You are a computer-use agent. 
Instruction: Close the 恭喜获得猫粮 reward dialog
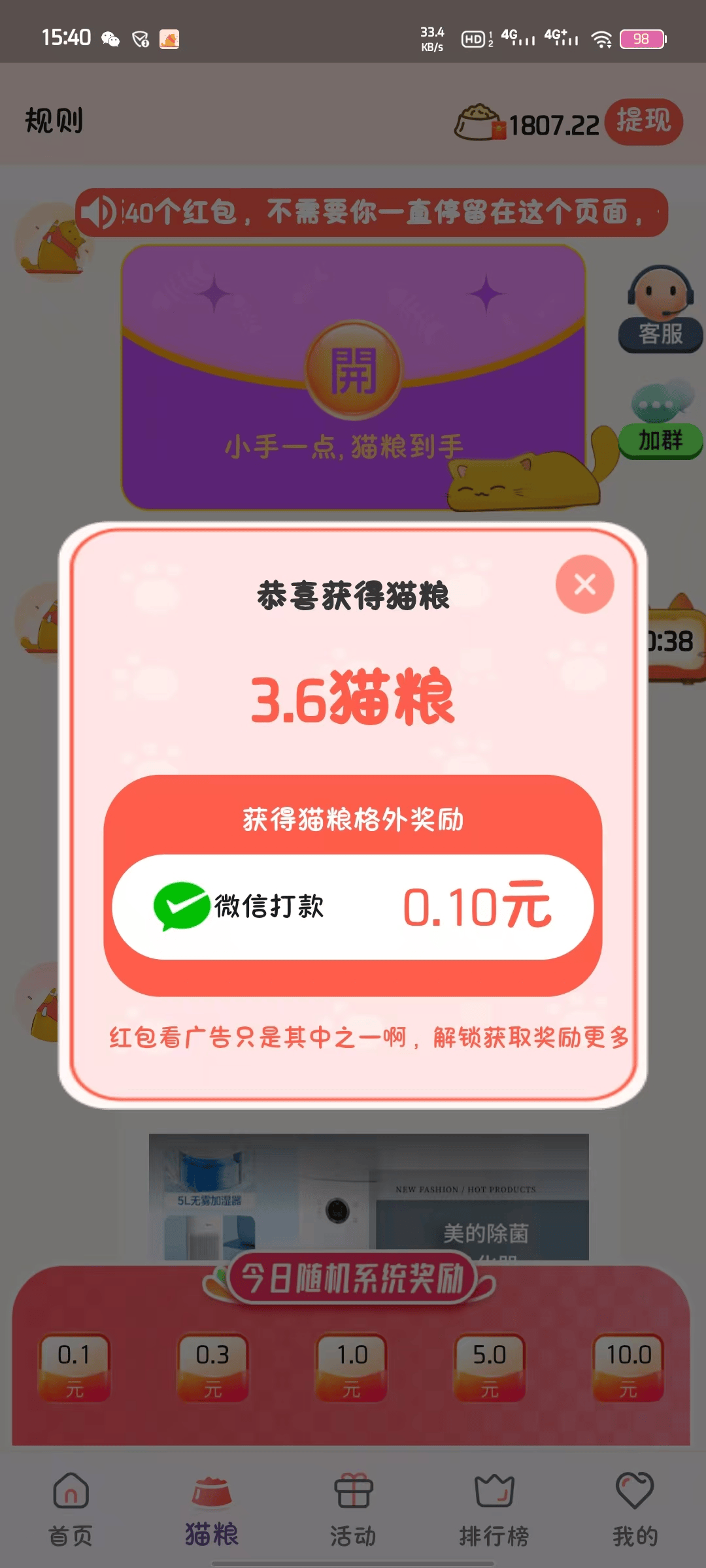point(584,584)
